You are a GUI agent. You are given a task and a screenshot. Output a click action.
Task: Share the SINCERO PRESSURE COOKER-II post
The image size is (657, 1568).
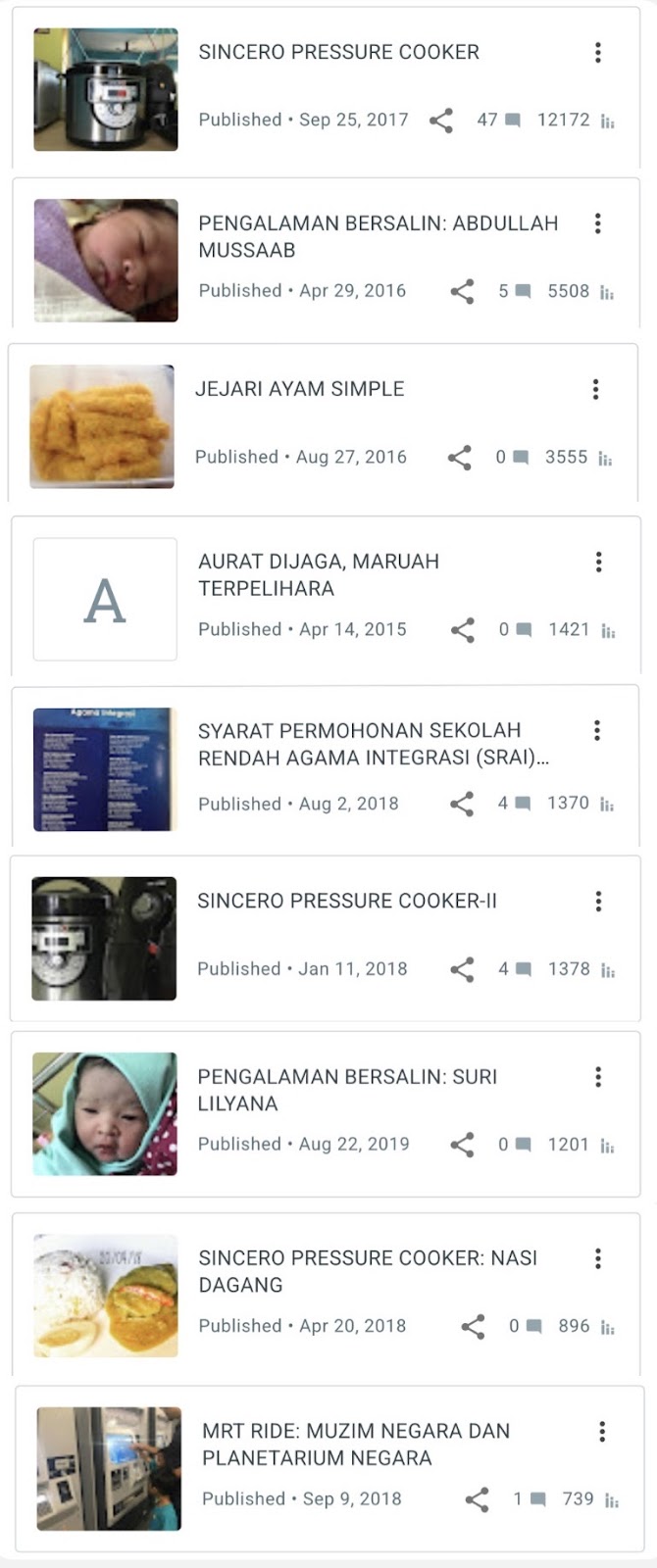click(x=462, y=969)
